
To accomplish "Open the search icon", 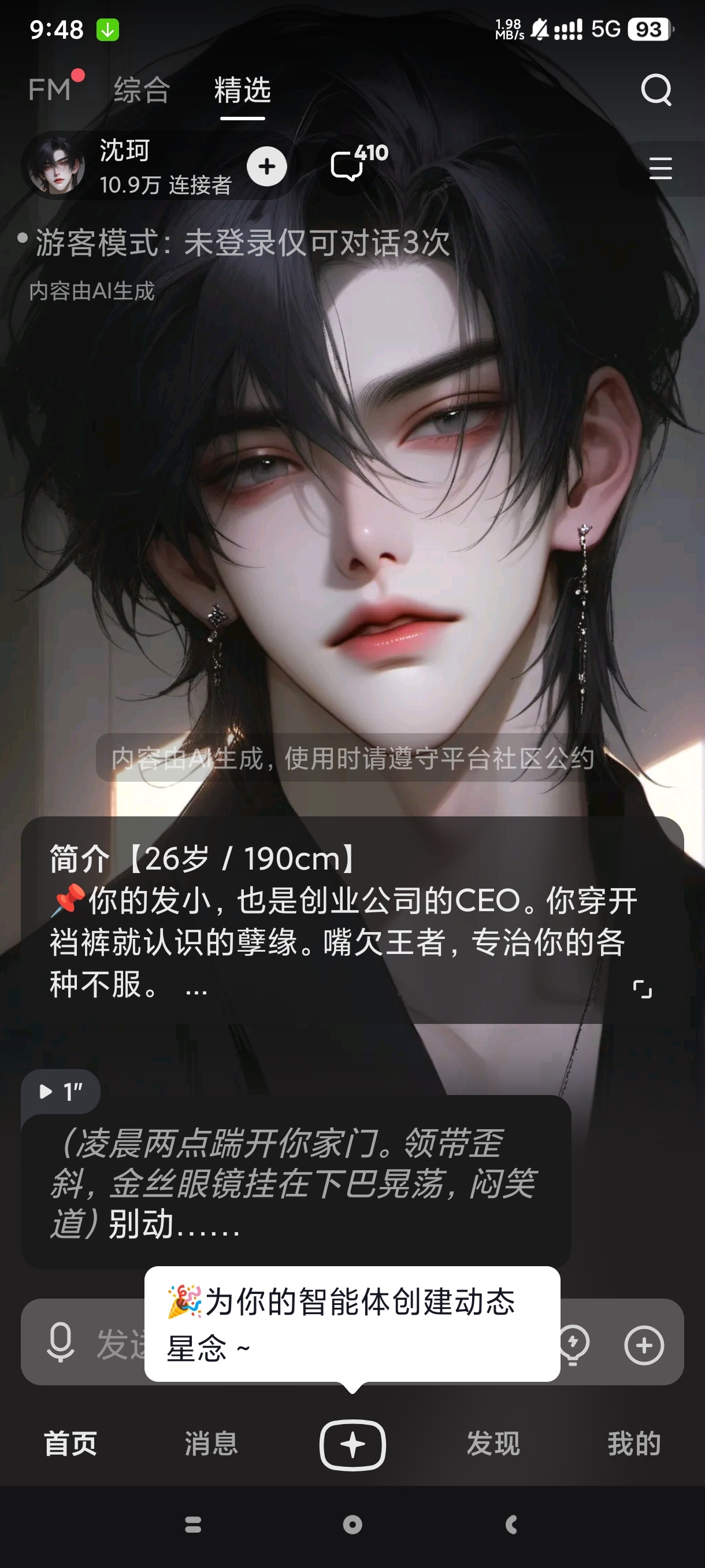I will pos(656,90).
